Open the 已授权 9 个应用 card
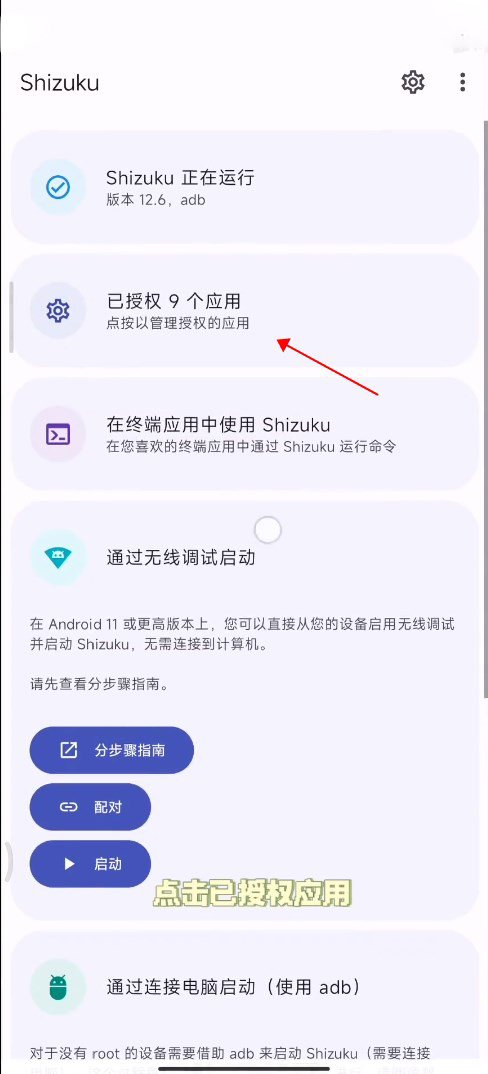The image size is (488, 1074). [245, 311]
